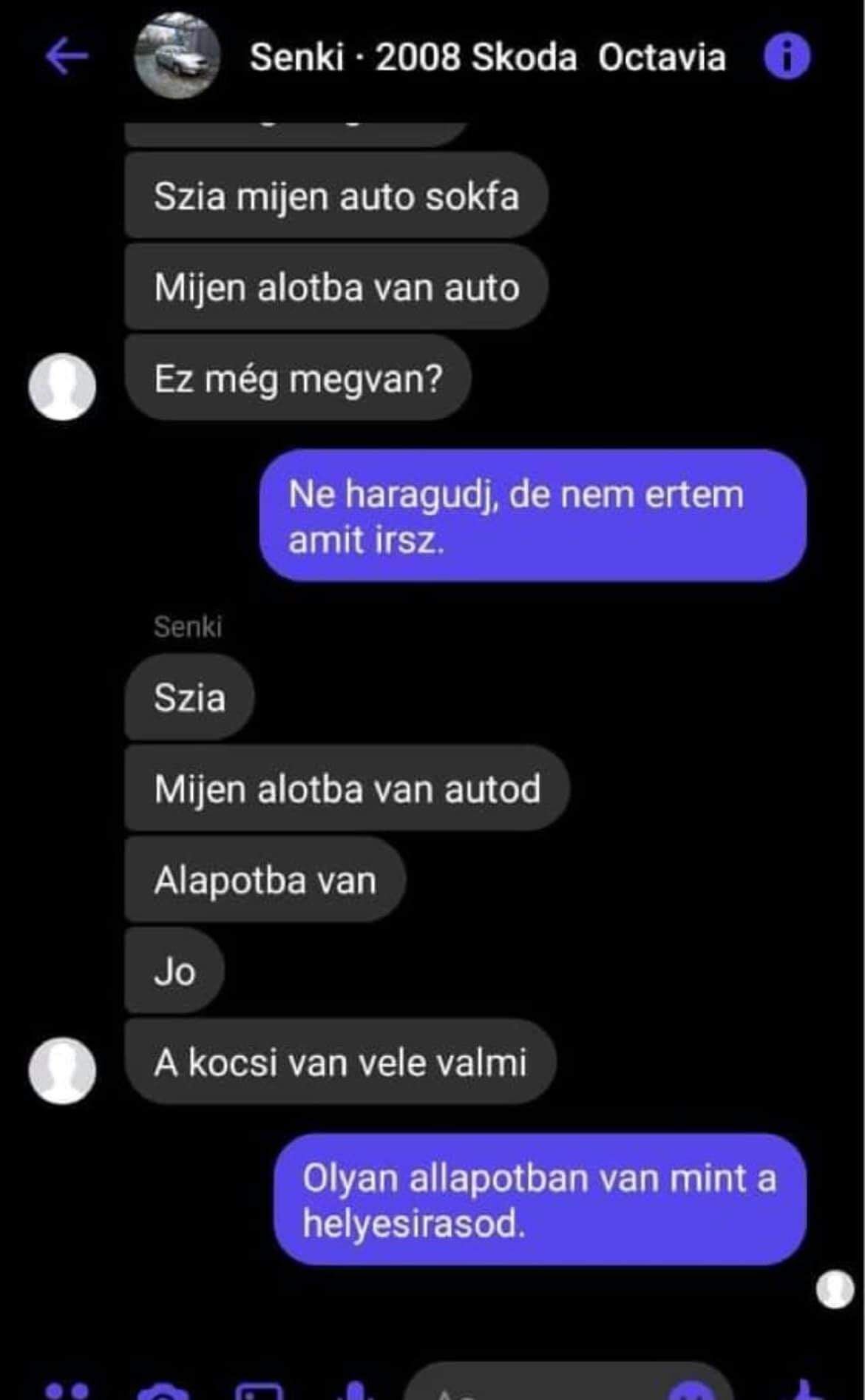Open the photo gallery picker
865x1400 pixels.
point(259,1390)
